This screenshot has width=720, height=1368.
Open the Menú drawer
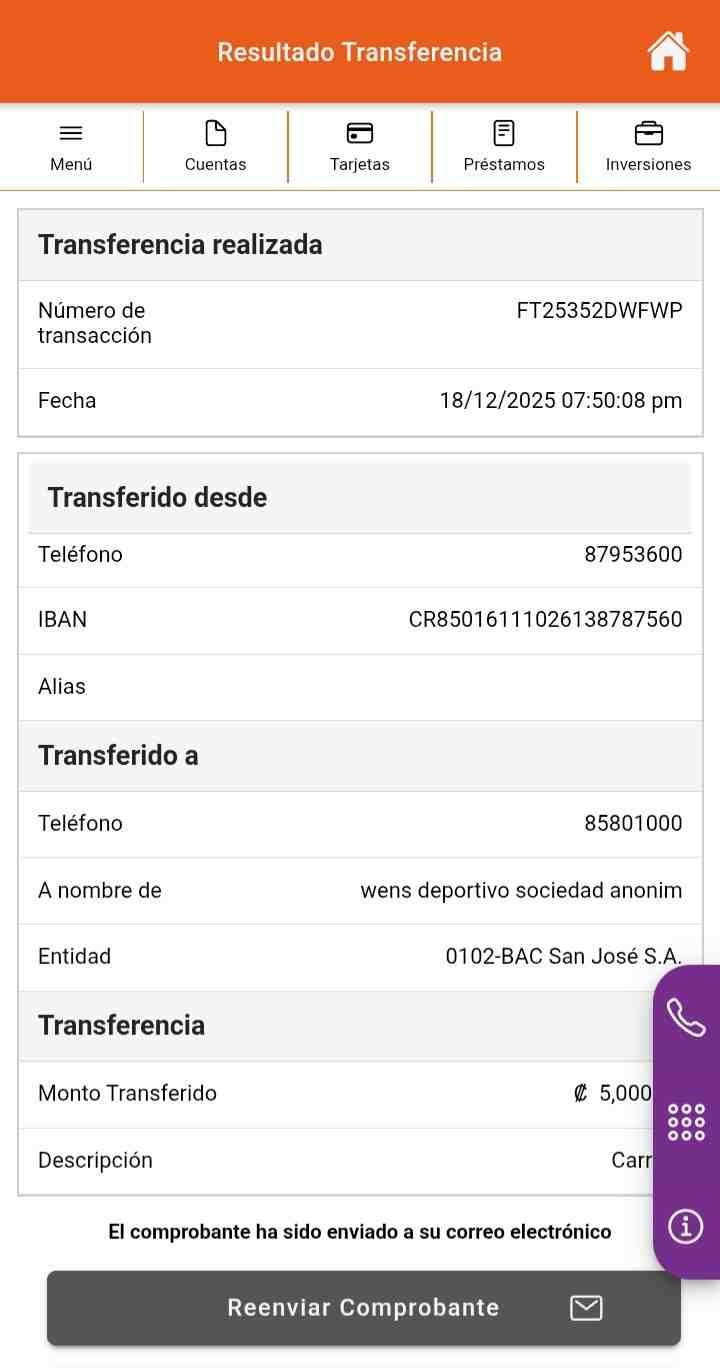[x=71, y=146]
